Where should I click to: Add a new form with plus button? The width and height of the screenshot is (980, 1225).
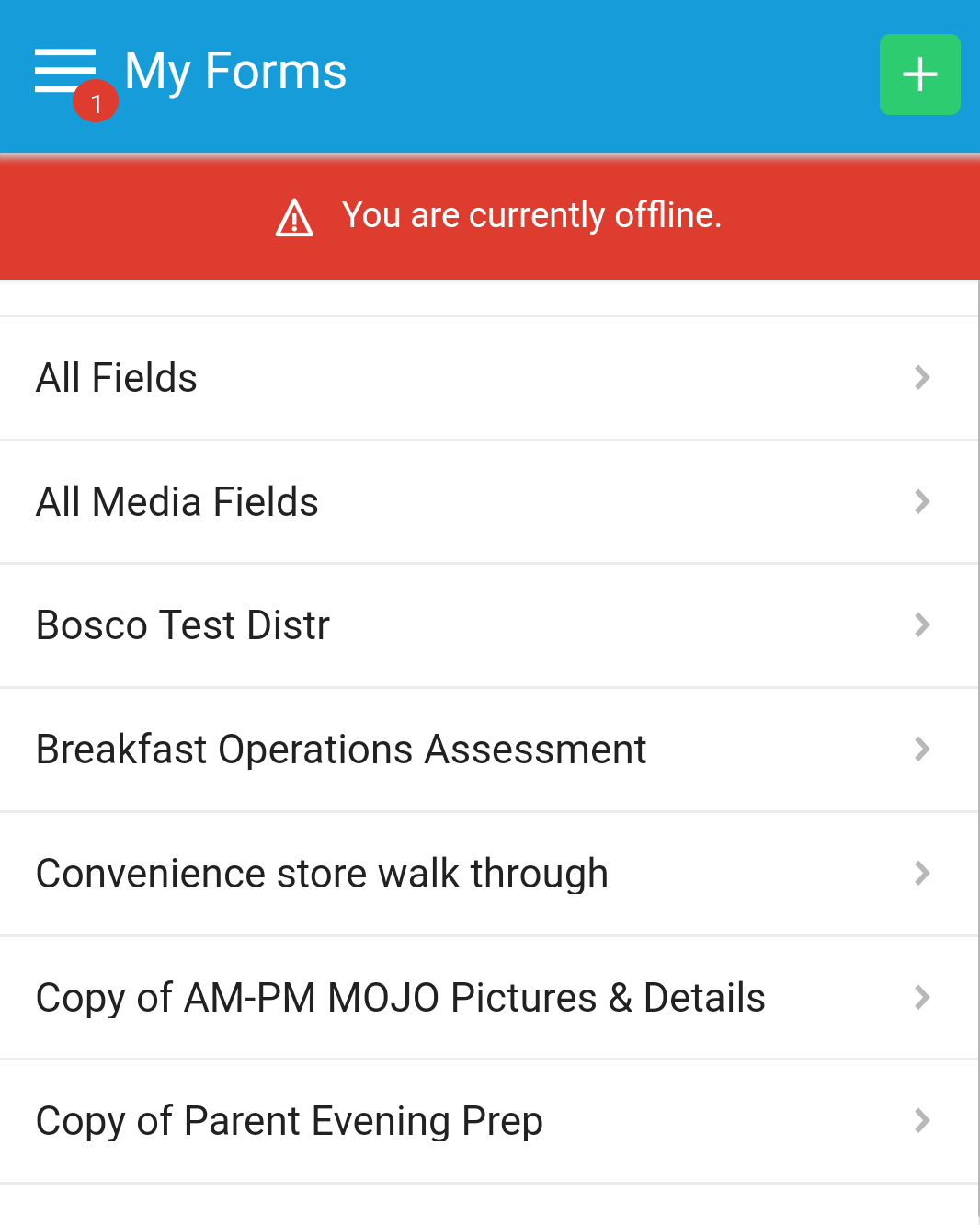pyautogui.click(x=919, y=74)
